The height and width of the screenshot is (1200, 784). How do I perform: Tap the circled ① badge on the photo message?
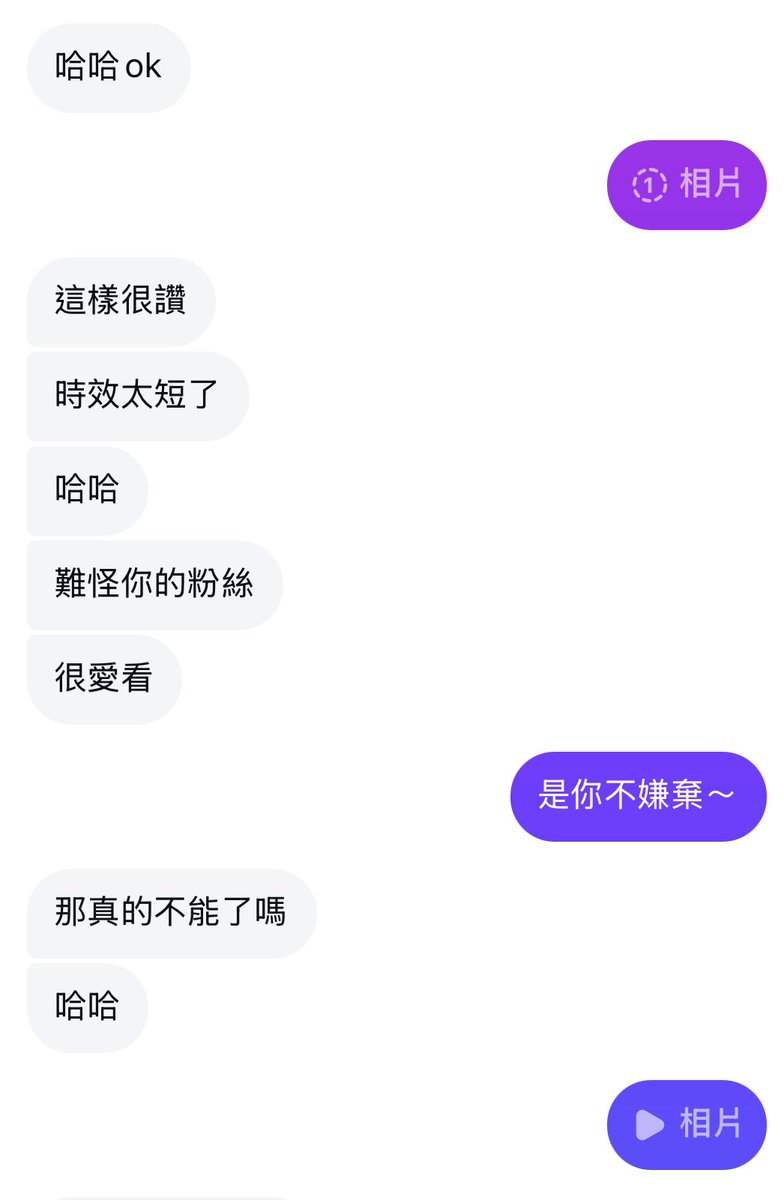[651, 185]
